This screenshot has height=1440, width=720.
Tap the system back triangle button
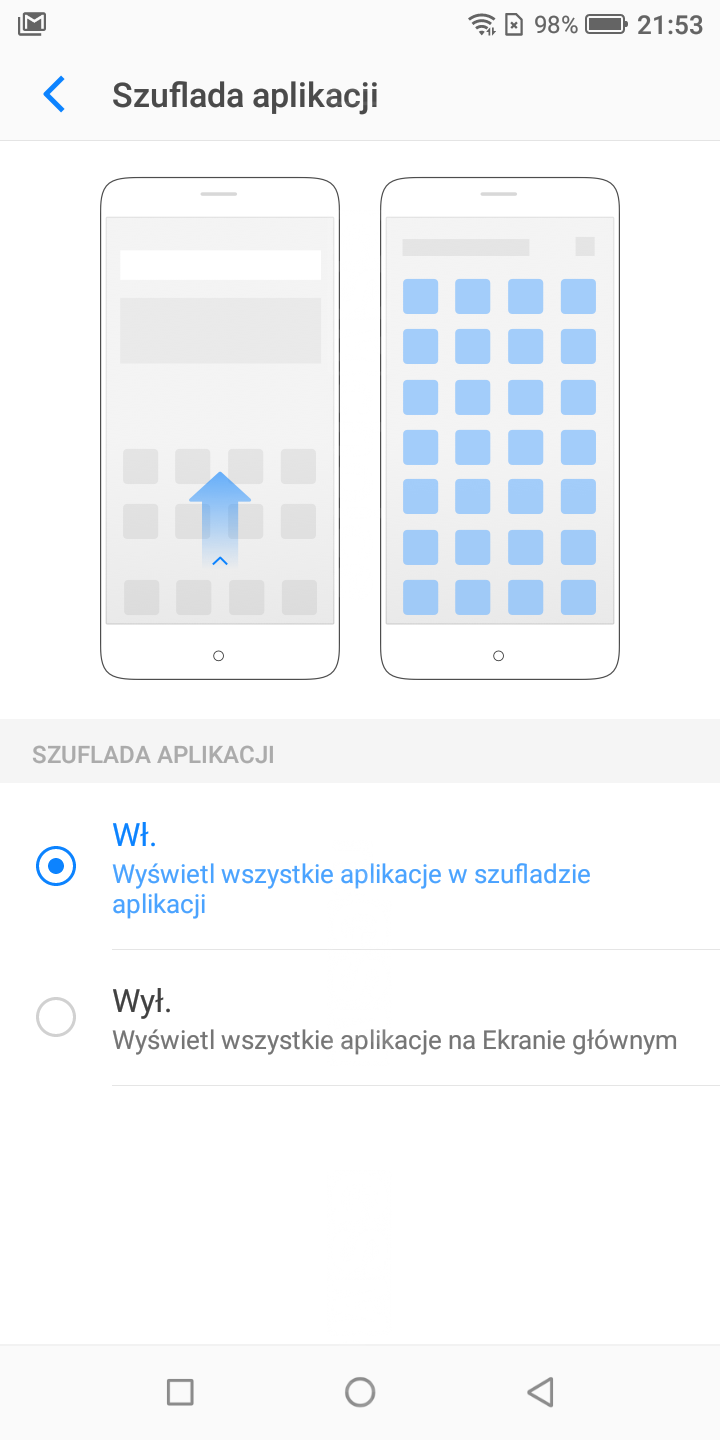[540, 1391]
